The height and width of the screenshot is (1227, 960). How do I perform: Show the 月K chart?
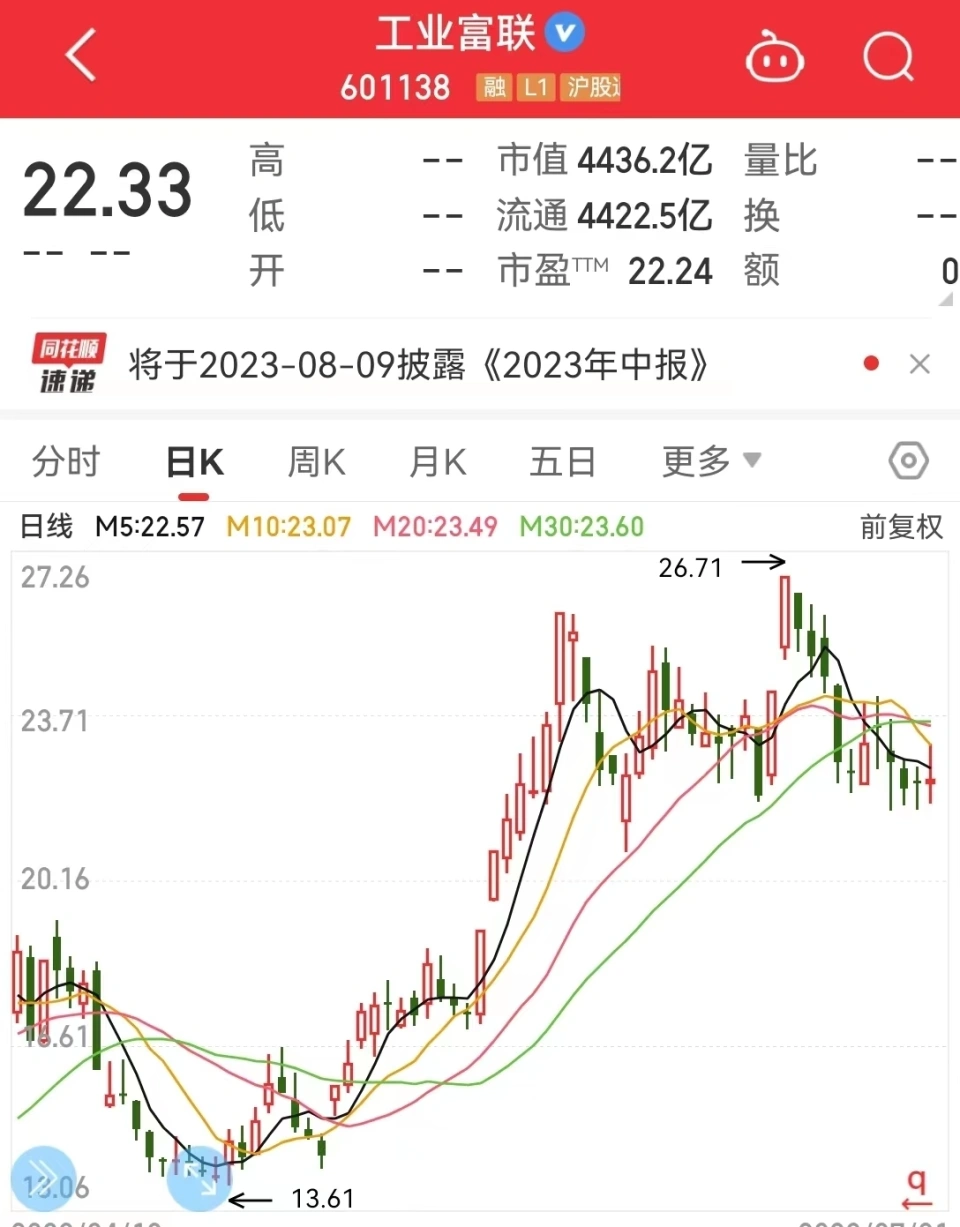[438, 462]
